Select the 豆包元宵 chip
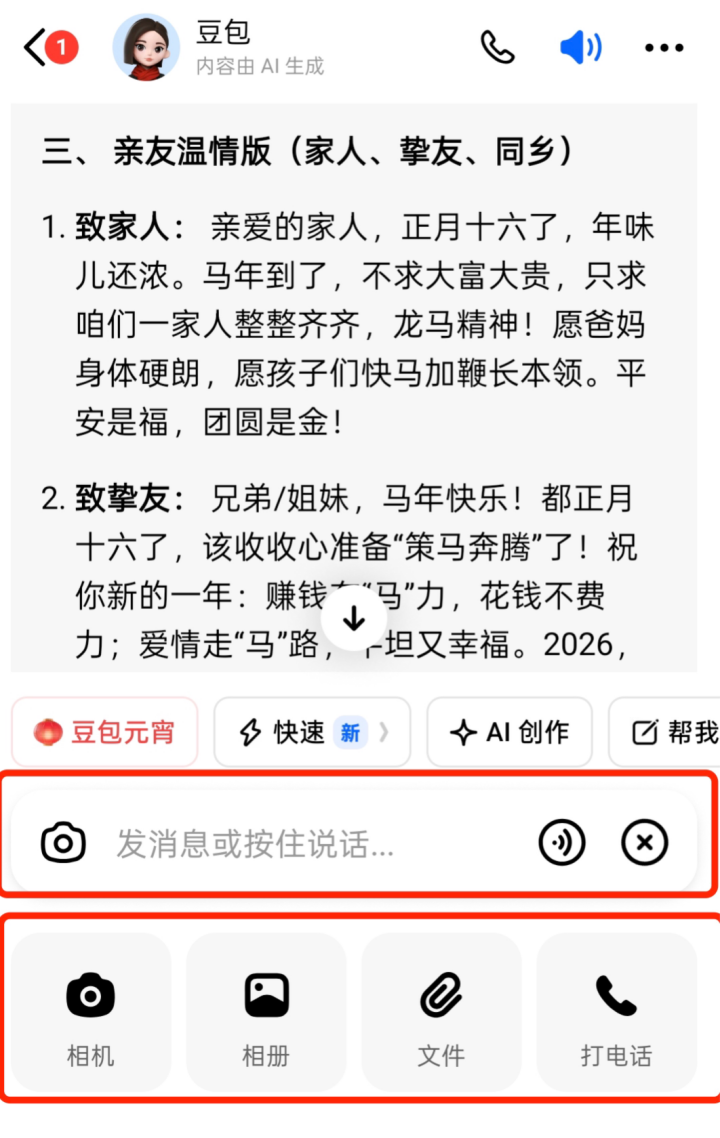 105,732
